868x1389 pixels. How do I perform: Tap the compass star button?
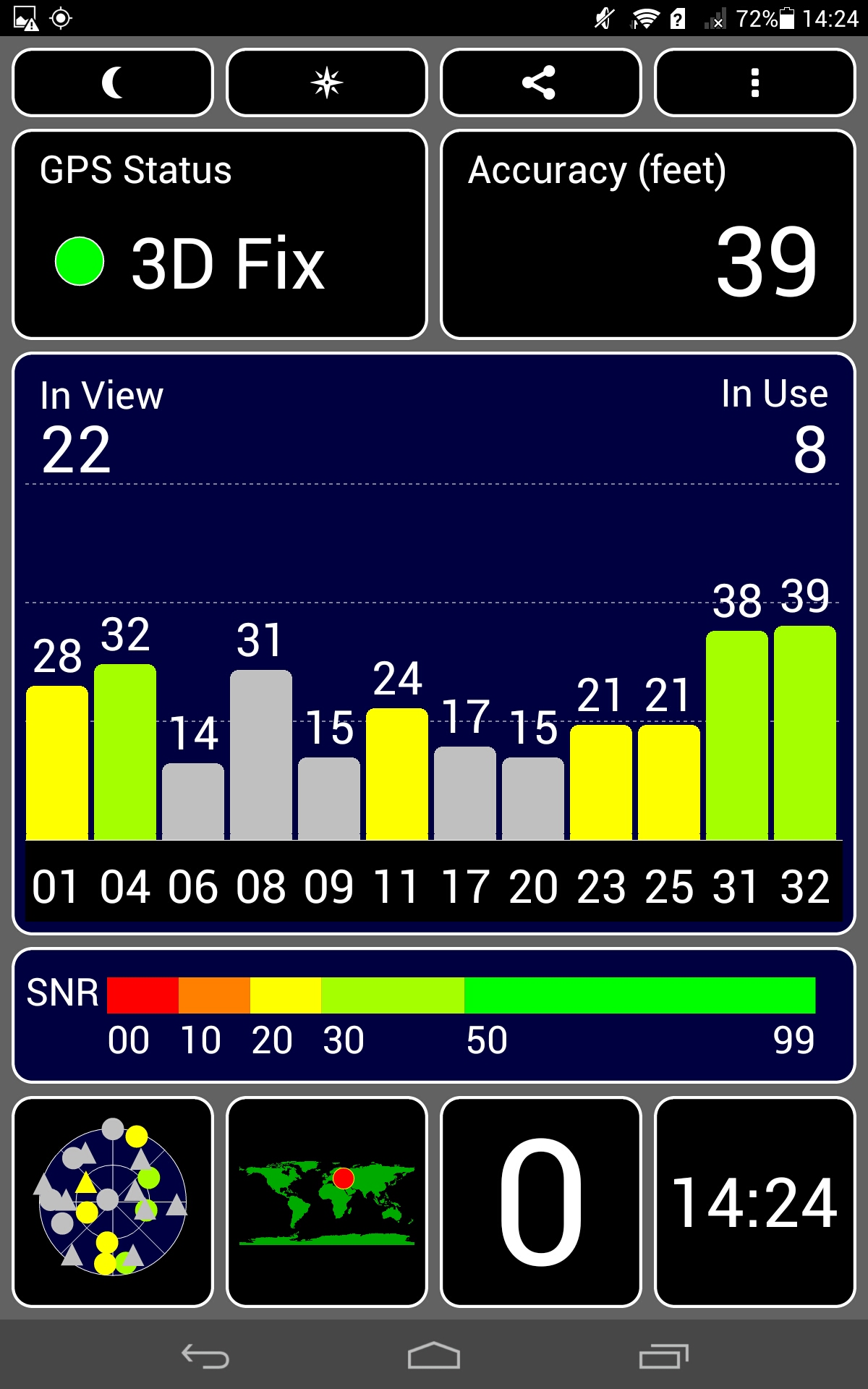[327, 82]
